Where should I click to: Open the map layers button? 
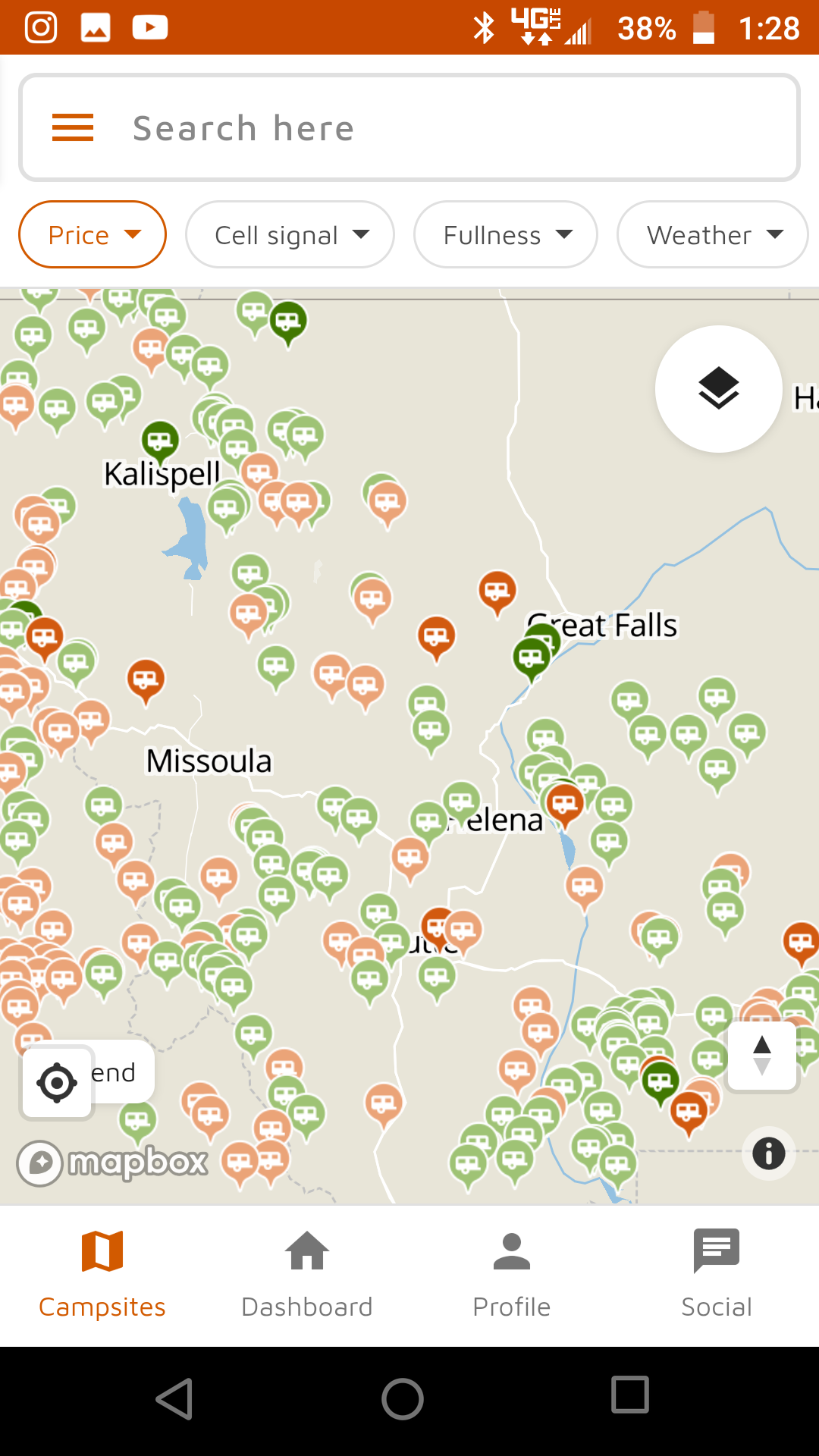pos(718,389)
